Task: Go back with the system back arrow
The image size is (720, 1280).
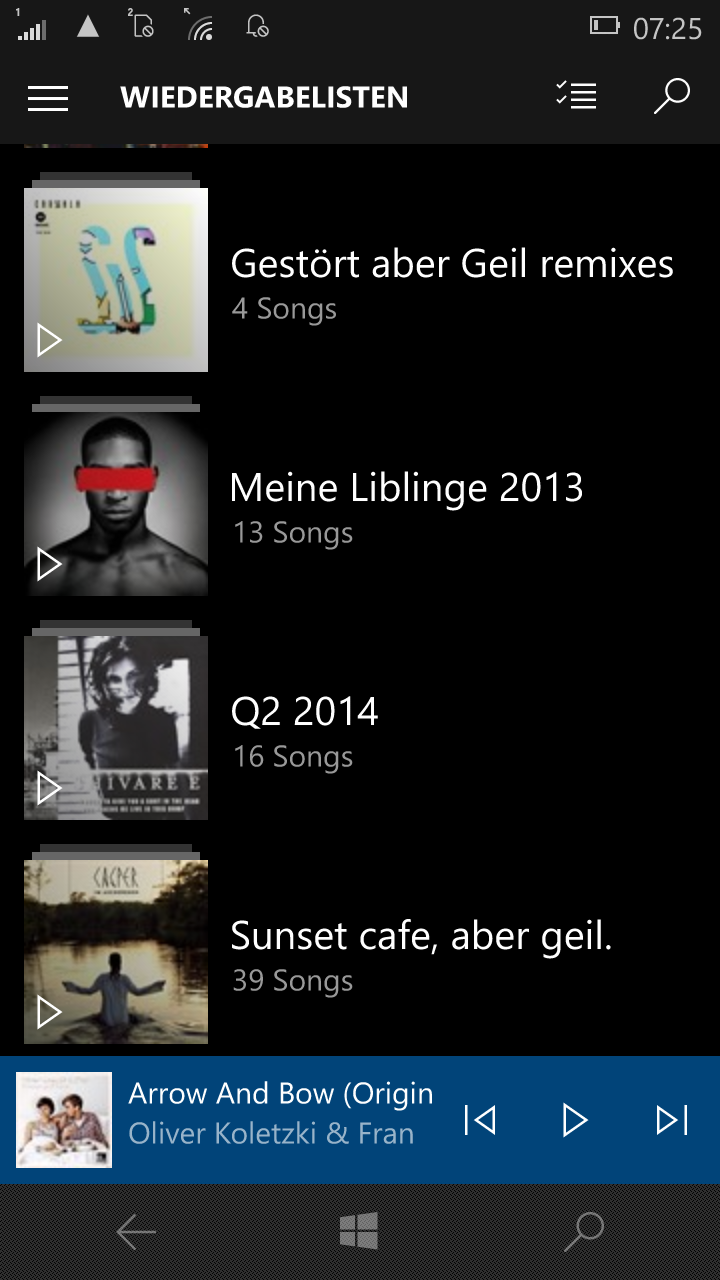Action: point(136,1232)
